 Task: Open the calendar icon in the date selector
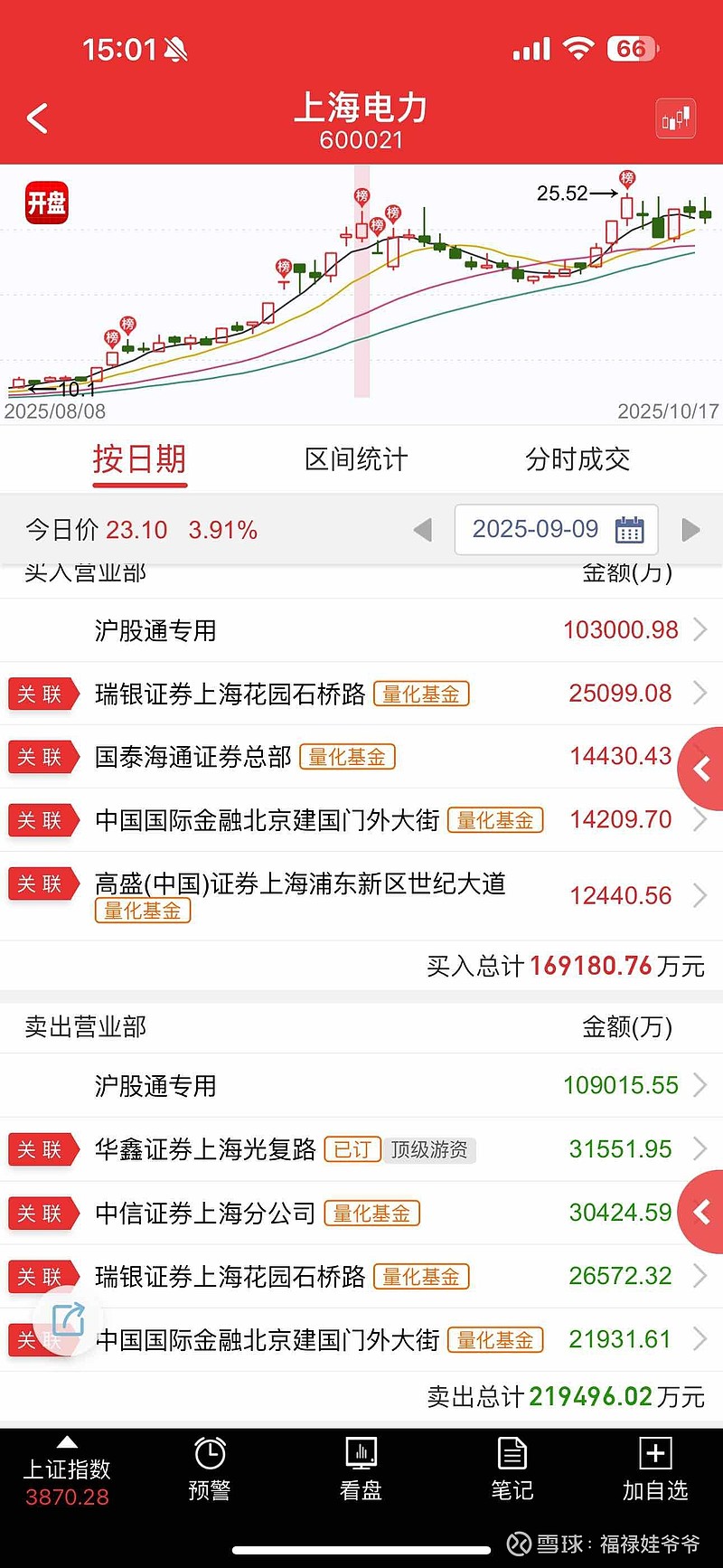point(630,530)
